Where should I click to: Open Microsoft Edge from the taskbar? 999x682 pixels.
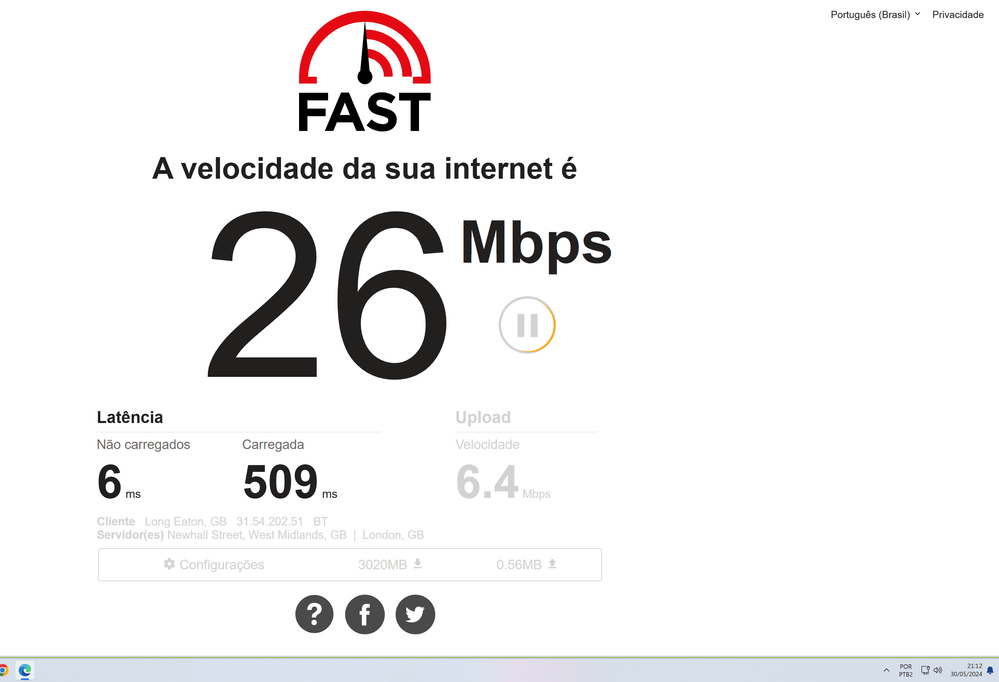pos(25,670)
